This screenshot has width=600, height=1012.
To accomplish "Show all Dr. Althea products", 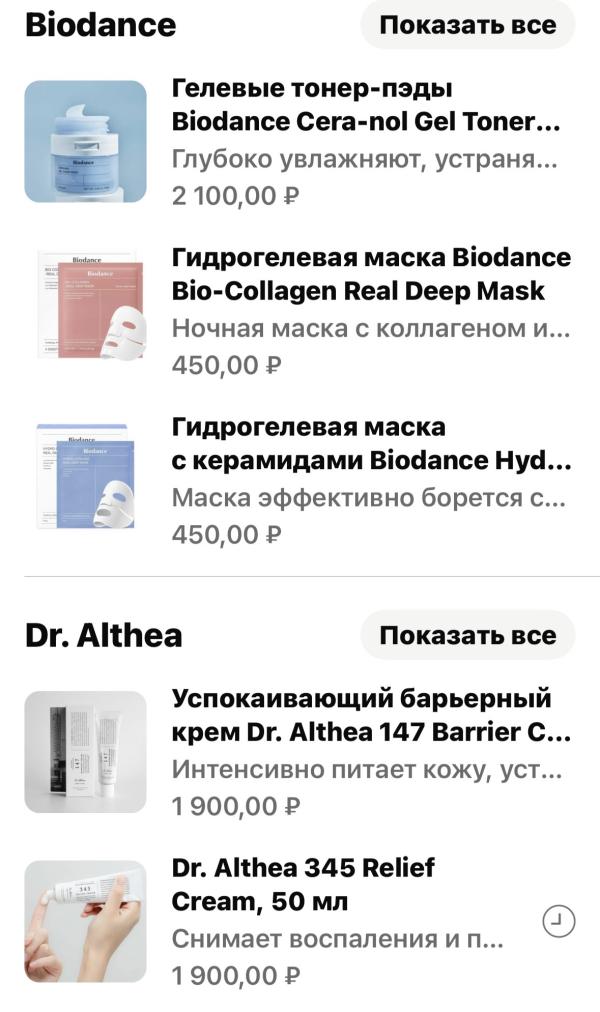I will tap(467, 635).
